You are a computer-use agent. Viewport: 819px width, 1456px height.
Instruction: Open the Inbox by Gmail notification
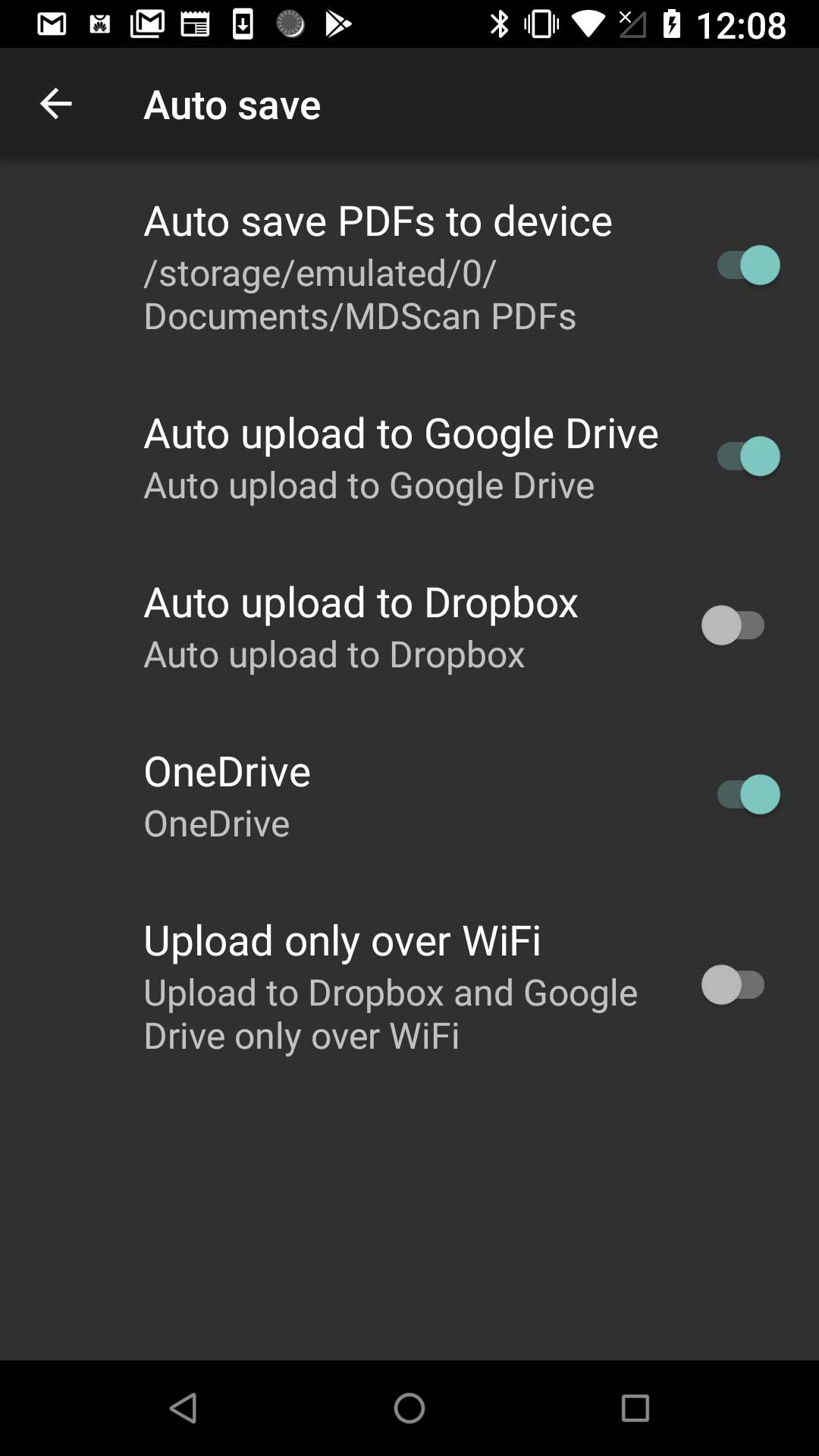point(149,23)
